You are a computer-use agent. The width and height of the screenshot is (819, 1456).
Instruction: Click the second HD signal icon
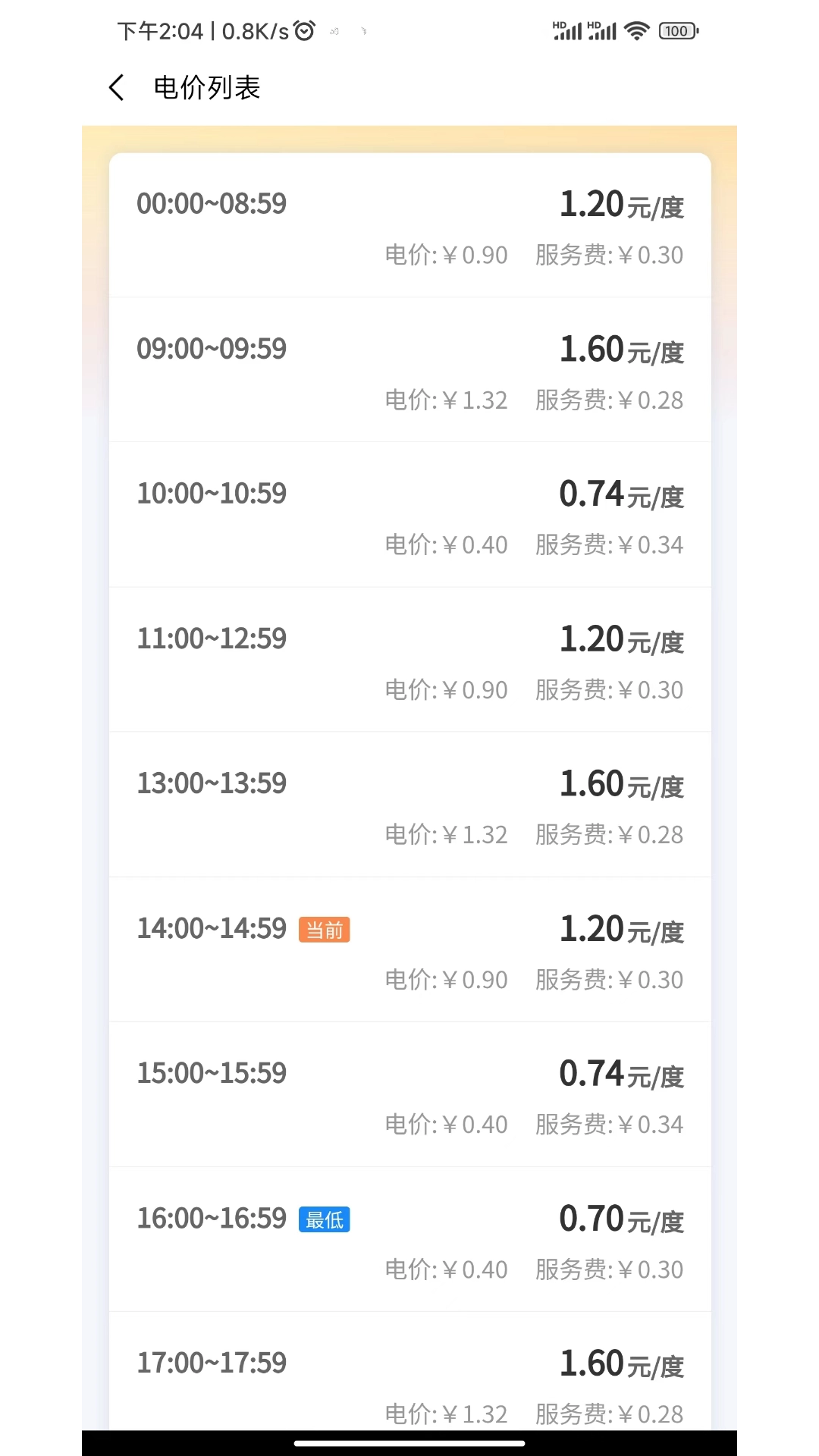[x=603, y=30]
